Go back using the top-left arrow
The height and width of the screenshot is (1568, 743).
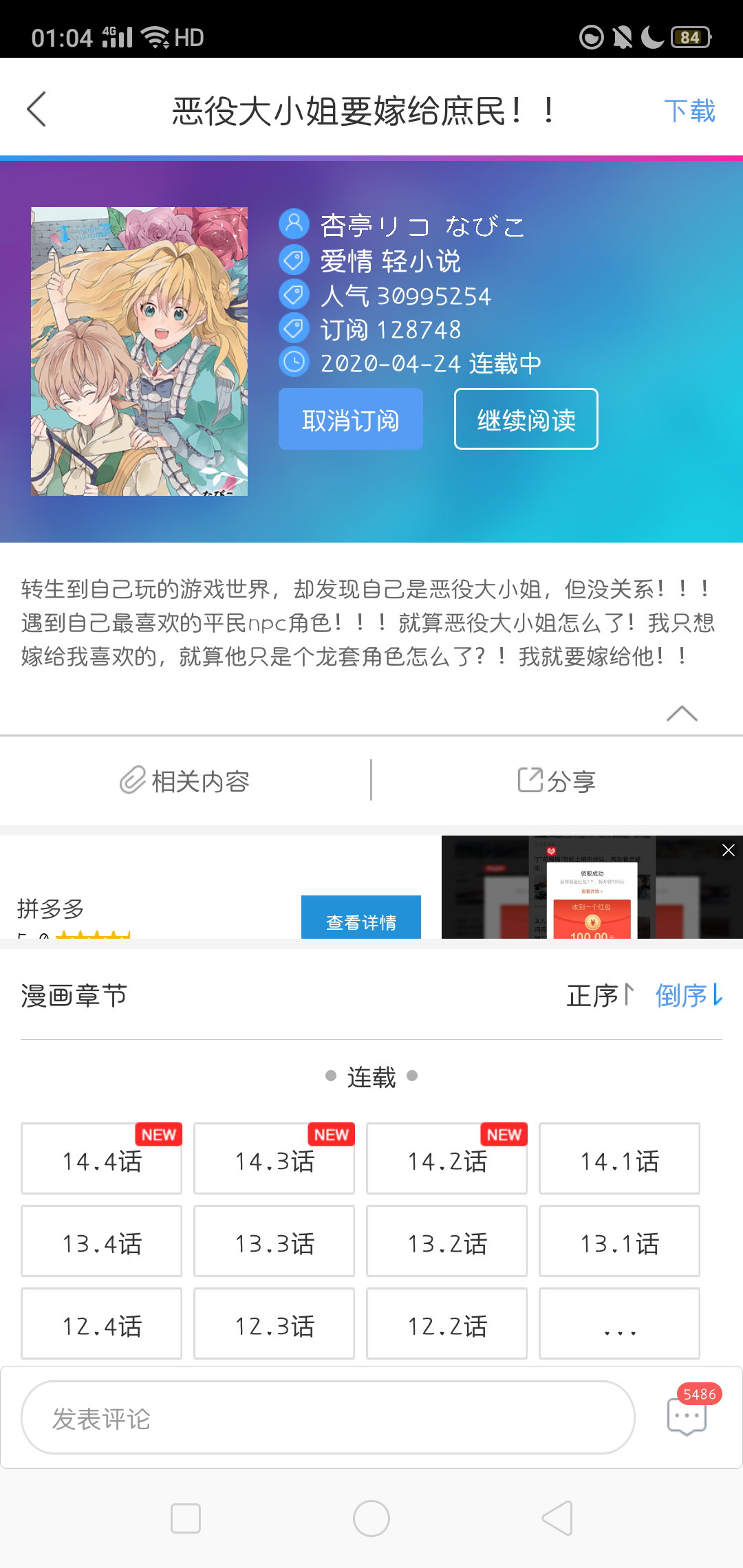coord(37,109)
